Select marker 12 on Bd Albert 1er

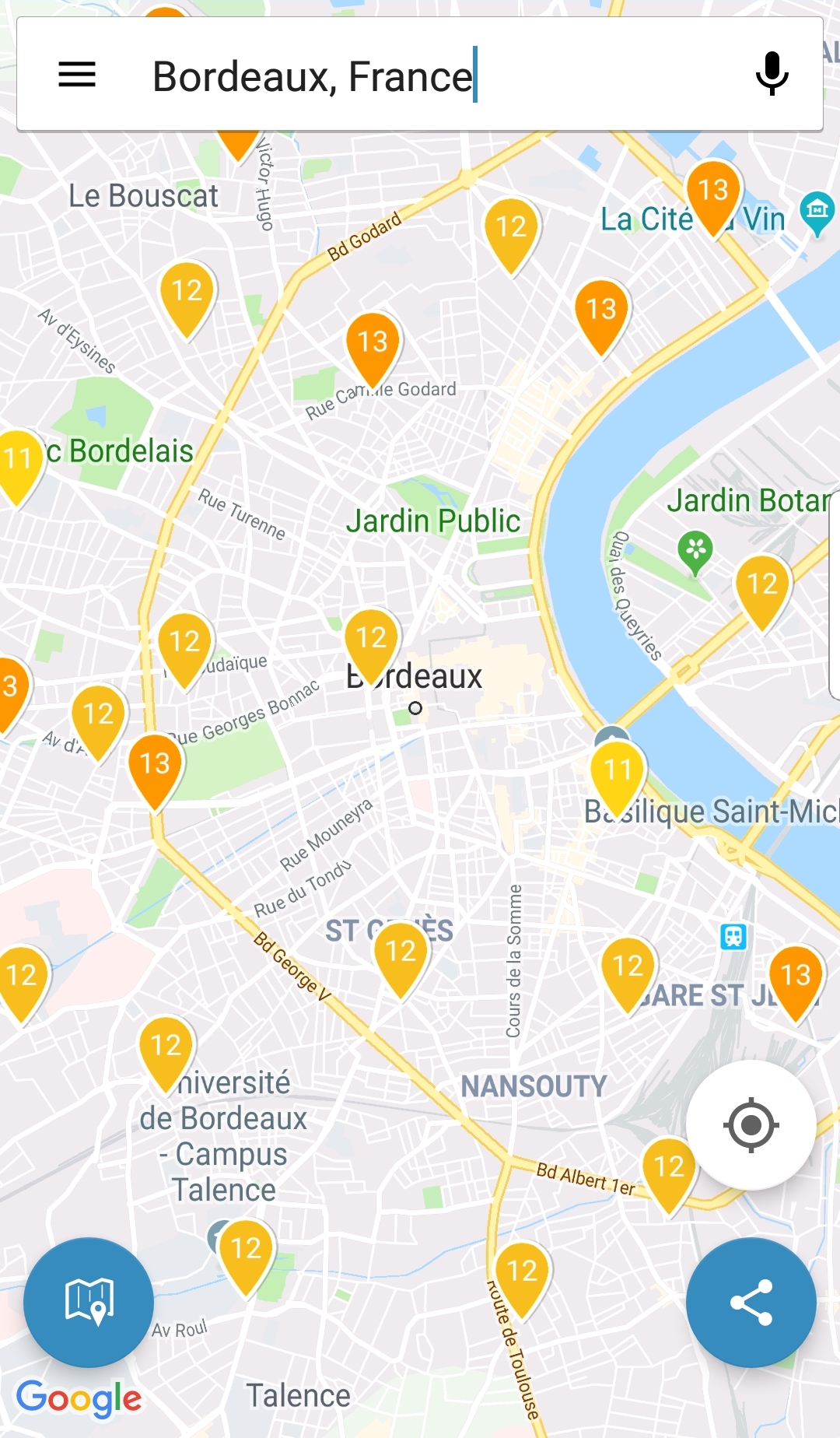tap(669, 1169)
